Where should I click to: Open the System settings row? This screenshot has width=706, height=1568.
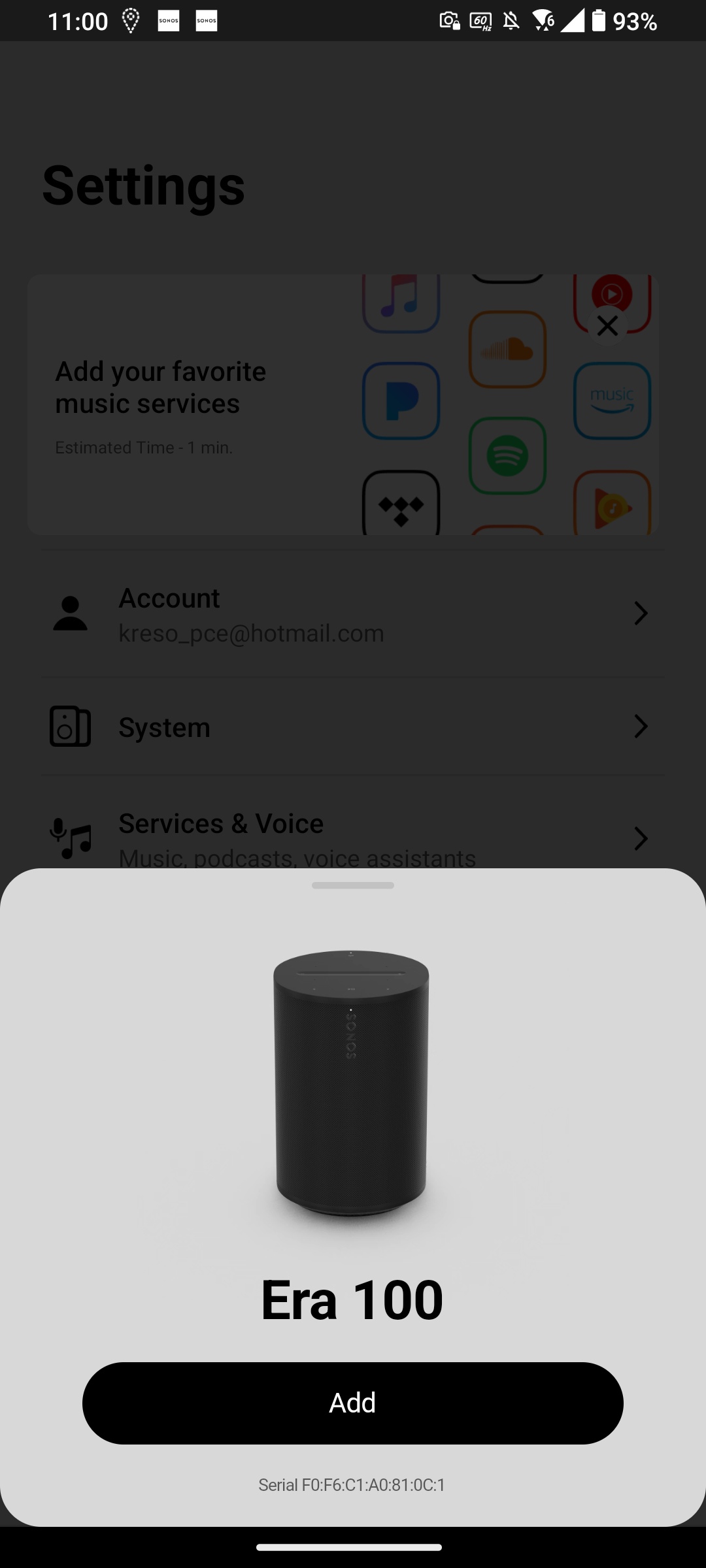353,727
